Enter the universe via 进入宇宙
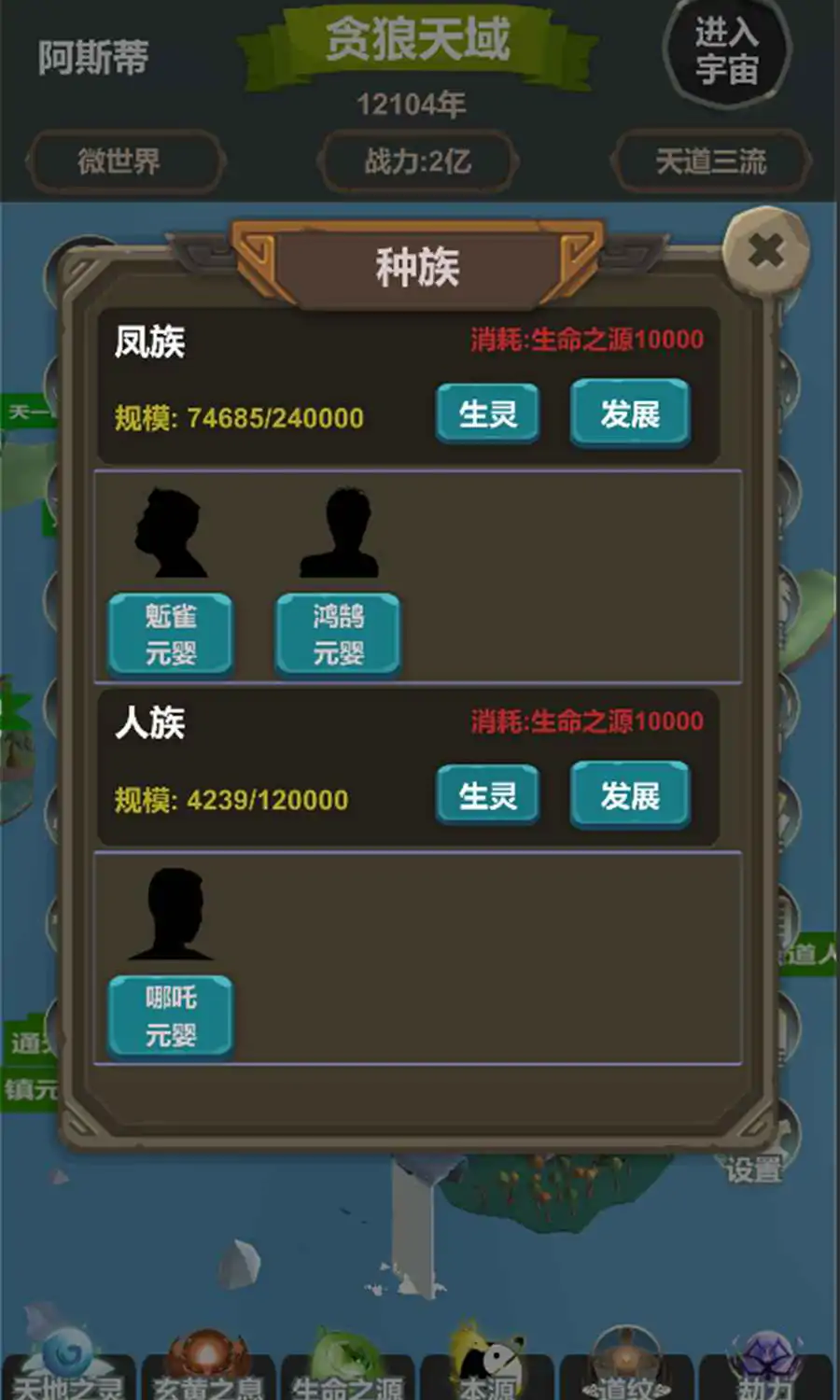Image resolution: width=840 pixels, height=1400 pixels. point(726,51)
